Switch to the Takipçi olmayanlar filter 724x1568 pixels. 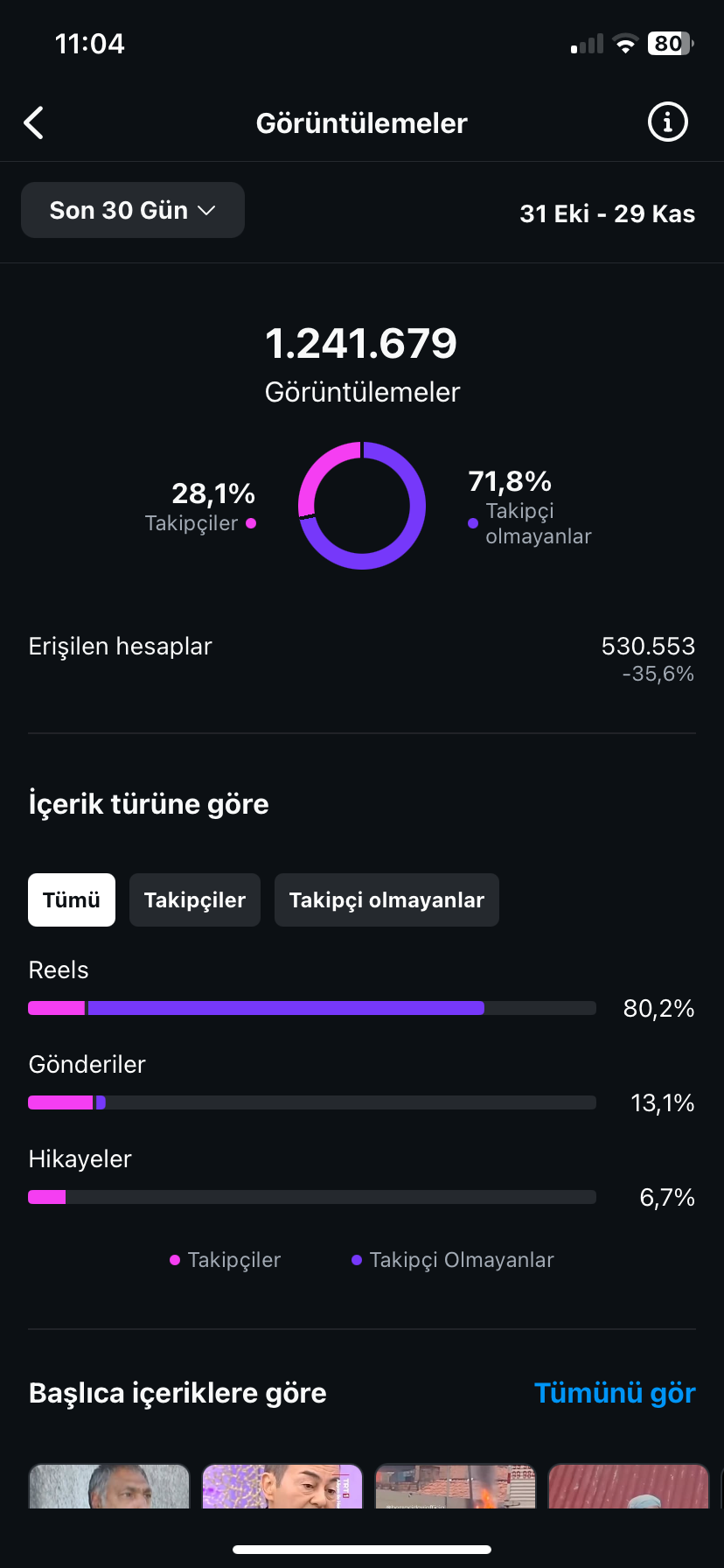coord(386,899)
